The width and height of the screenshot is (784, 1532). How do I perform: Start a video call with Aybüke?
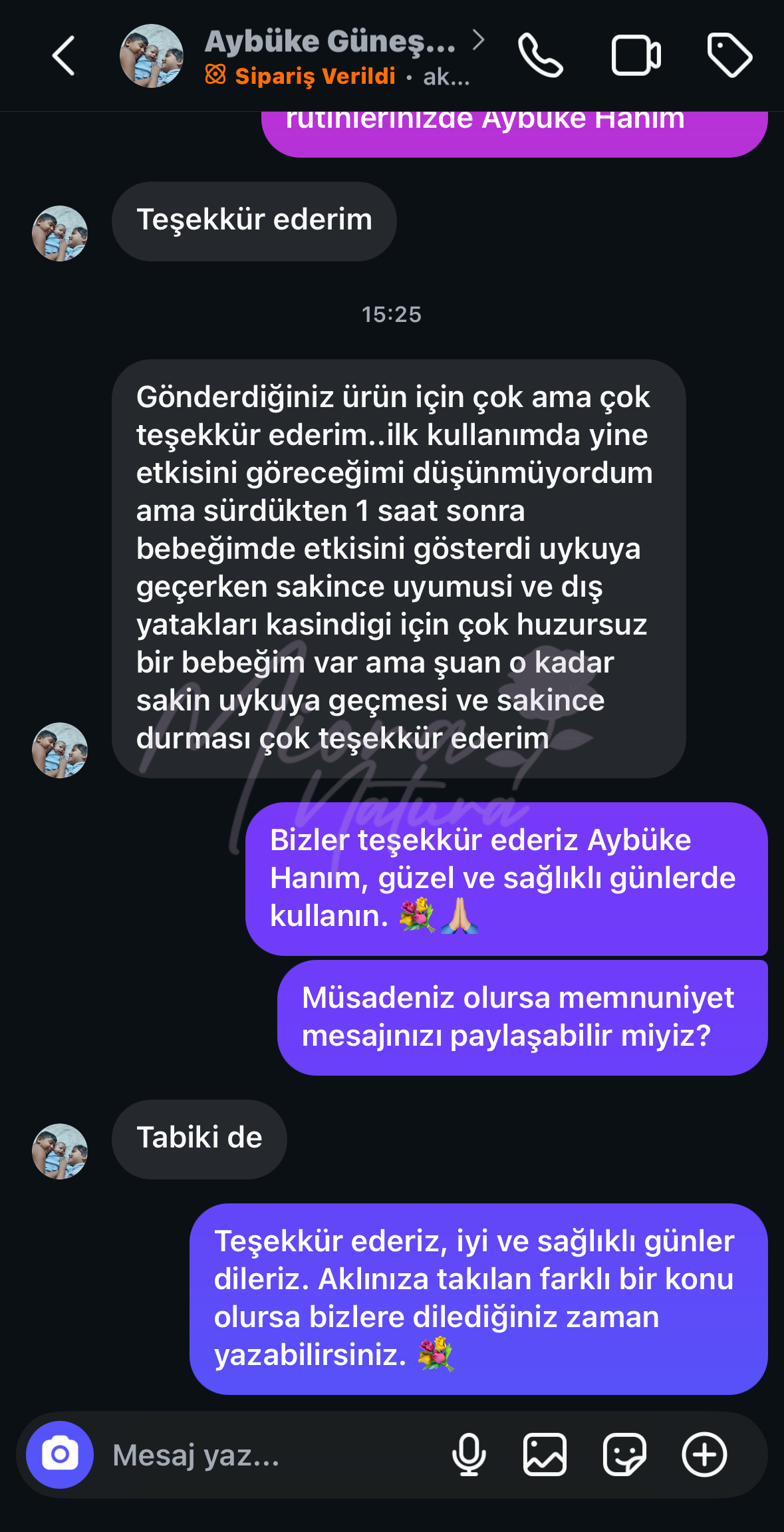point(636,56)
